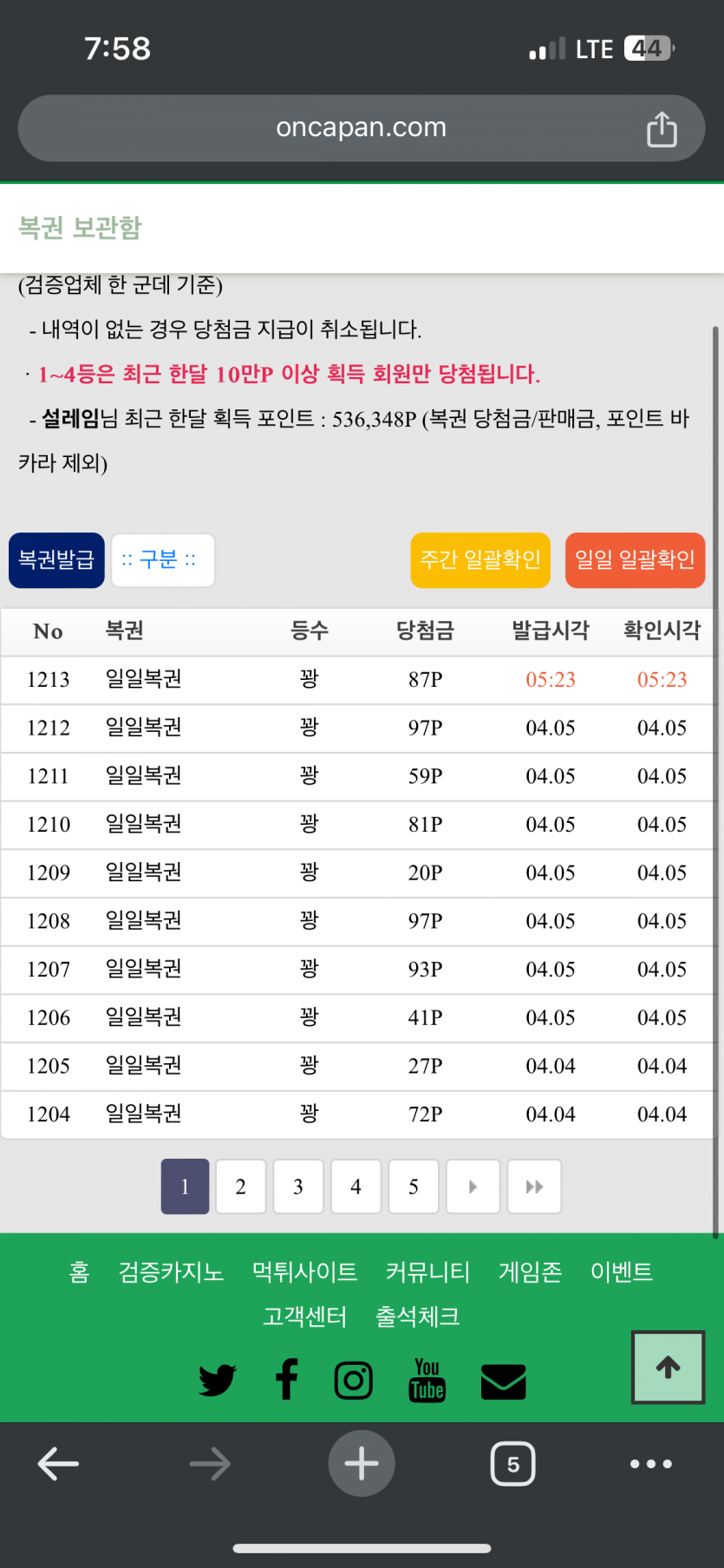Tap the share icon in address bar
The height and width of the screenshot is (1568, 724).
click(662, 129)
